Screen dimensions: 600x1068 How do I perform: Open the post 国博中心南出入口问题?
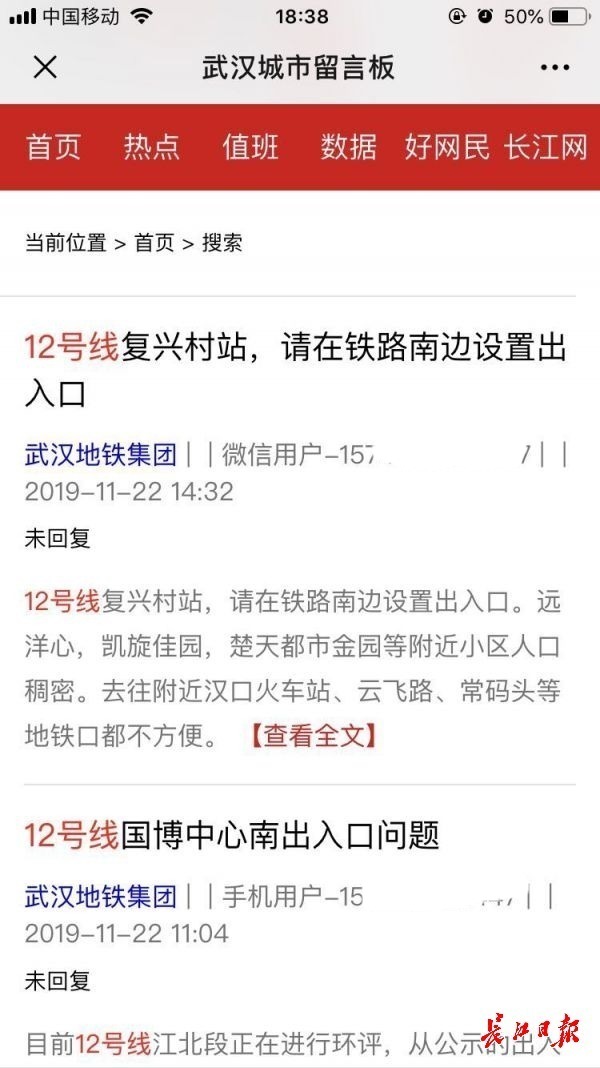click(232, 835)
